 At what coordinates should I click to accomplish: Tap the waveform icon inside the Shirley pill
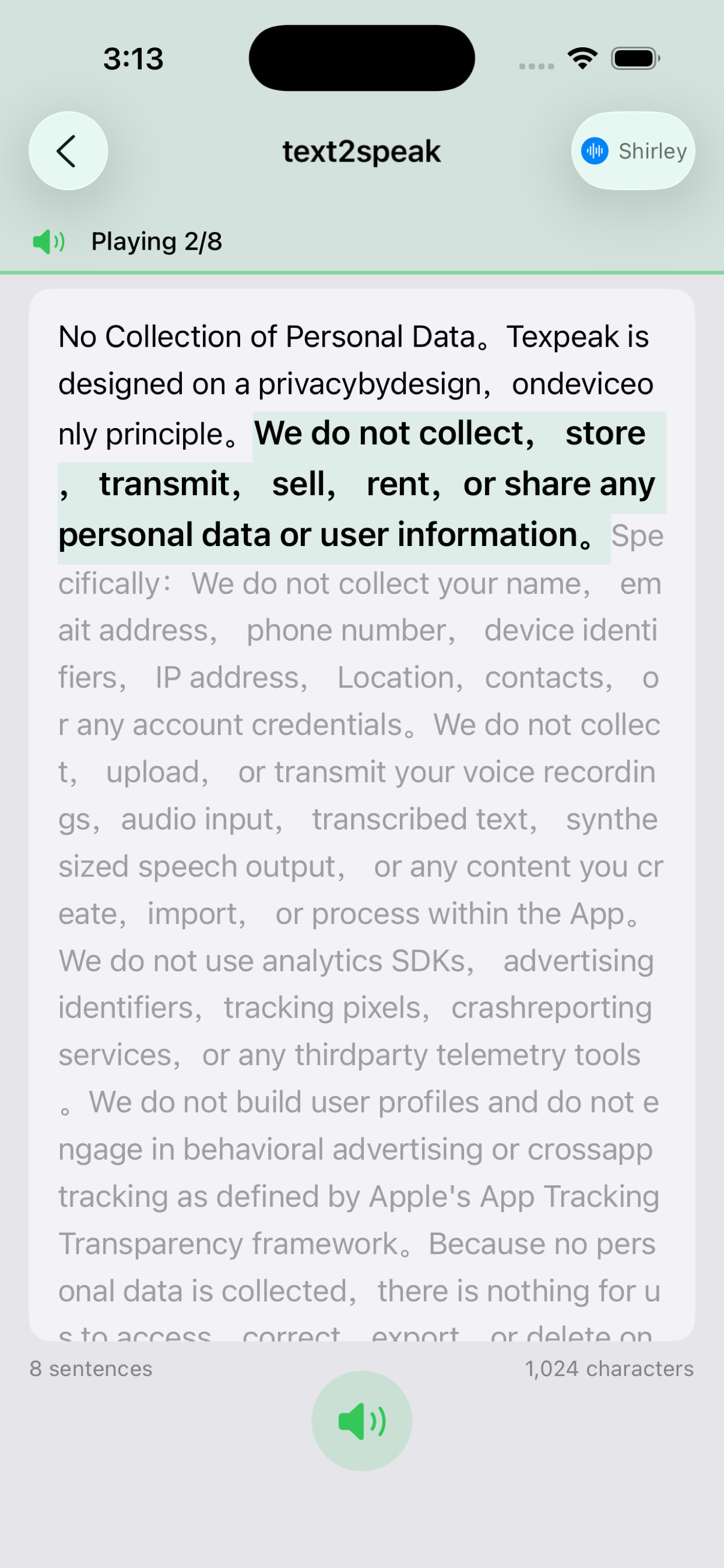595,150
